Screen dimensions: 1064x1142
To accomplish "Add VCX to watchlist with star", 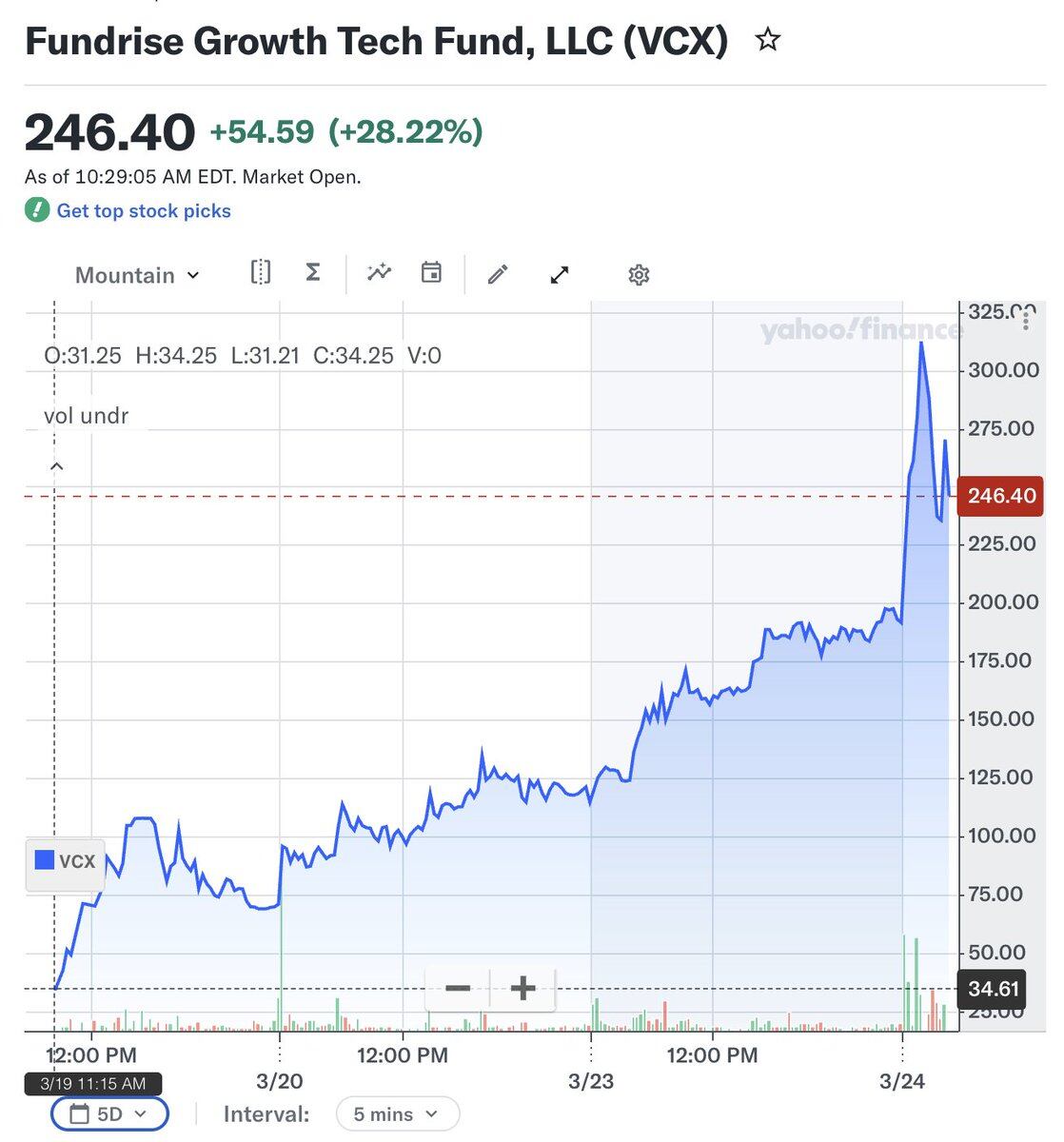I will [767, 40].
